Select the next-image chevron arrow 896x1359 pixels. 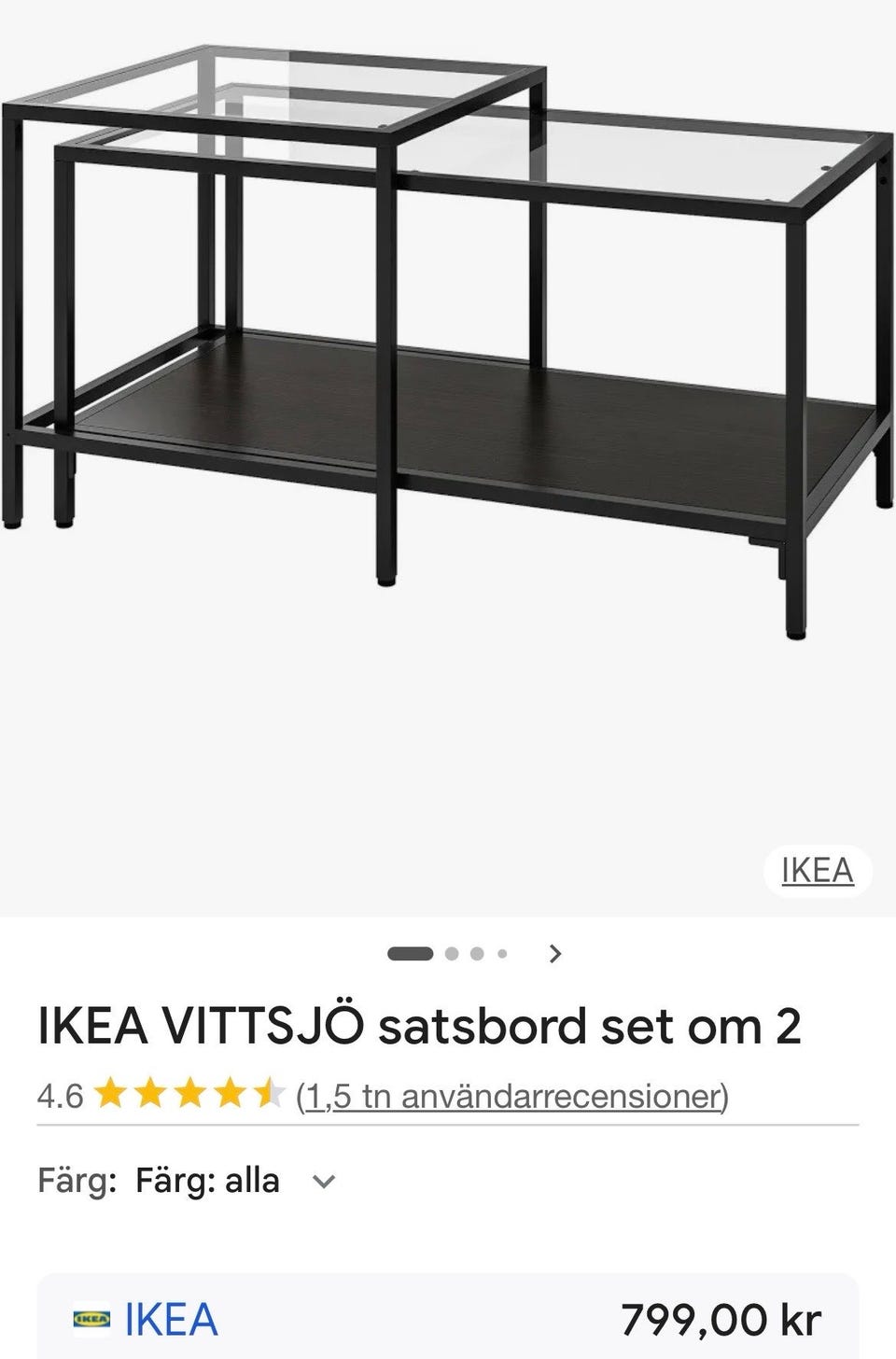tap(556, 953)
